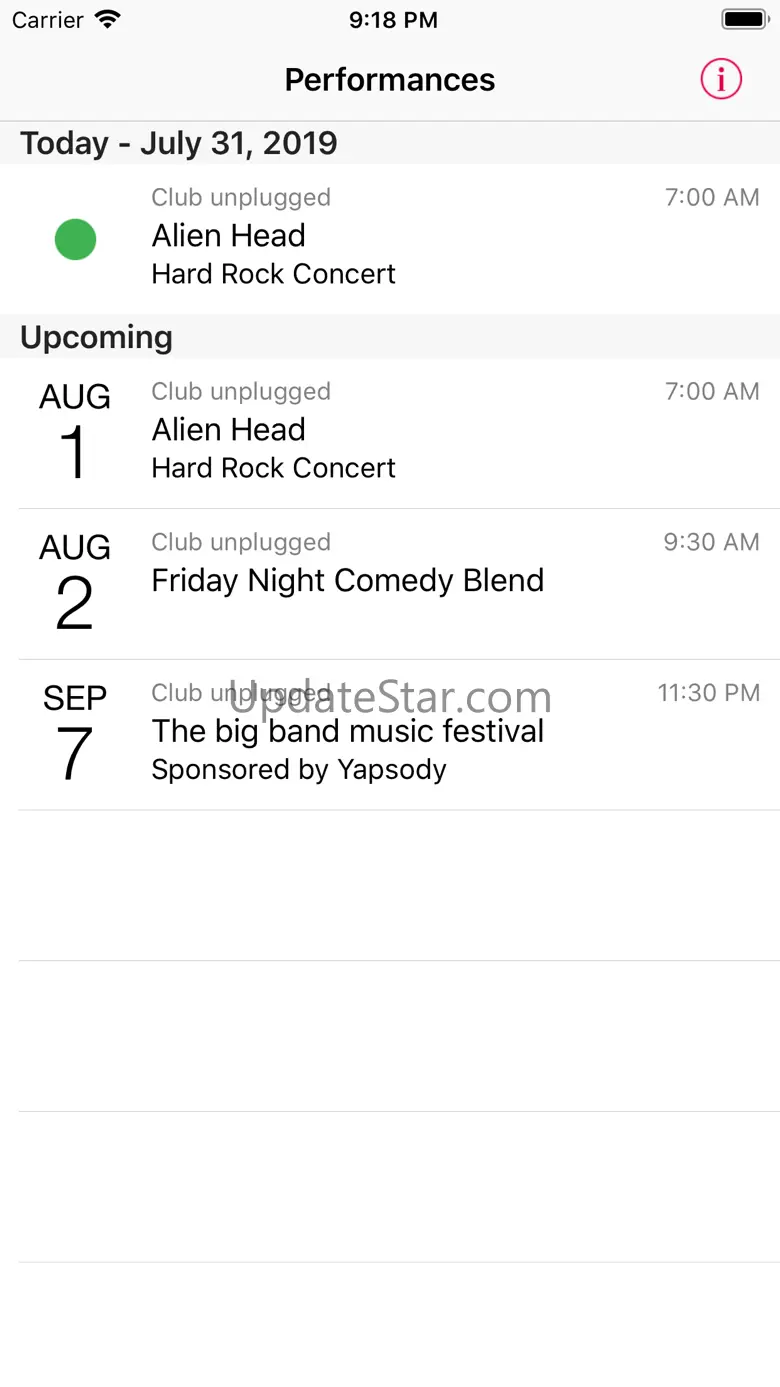Screen dimensions: 780x1387
Task: Open the info button in the navigation bar
Action: click(x=721, y=79)
